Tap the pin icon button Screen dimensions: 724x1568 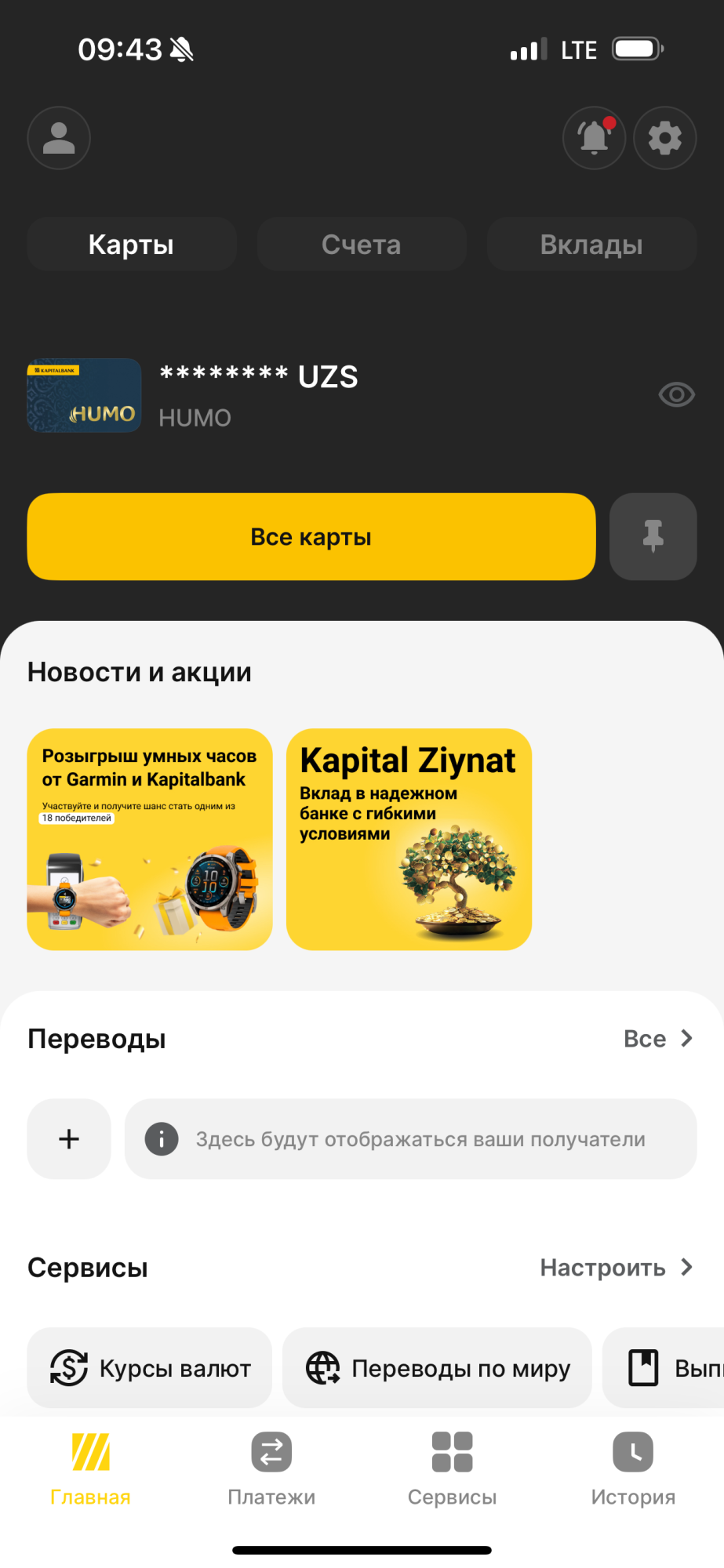coord(653,537)
